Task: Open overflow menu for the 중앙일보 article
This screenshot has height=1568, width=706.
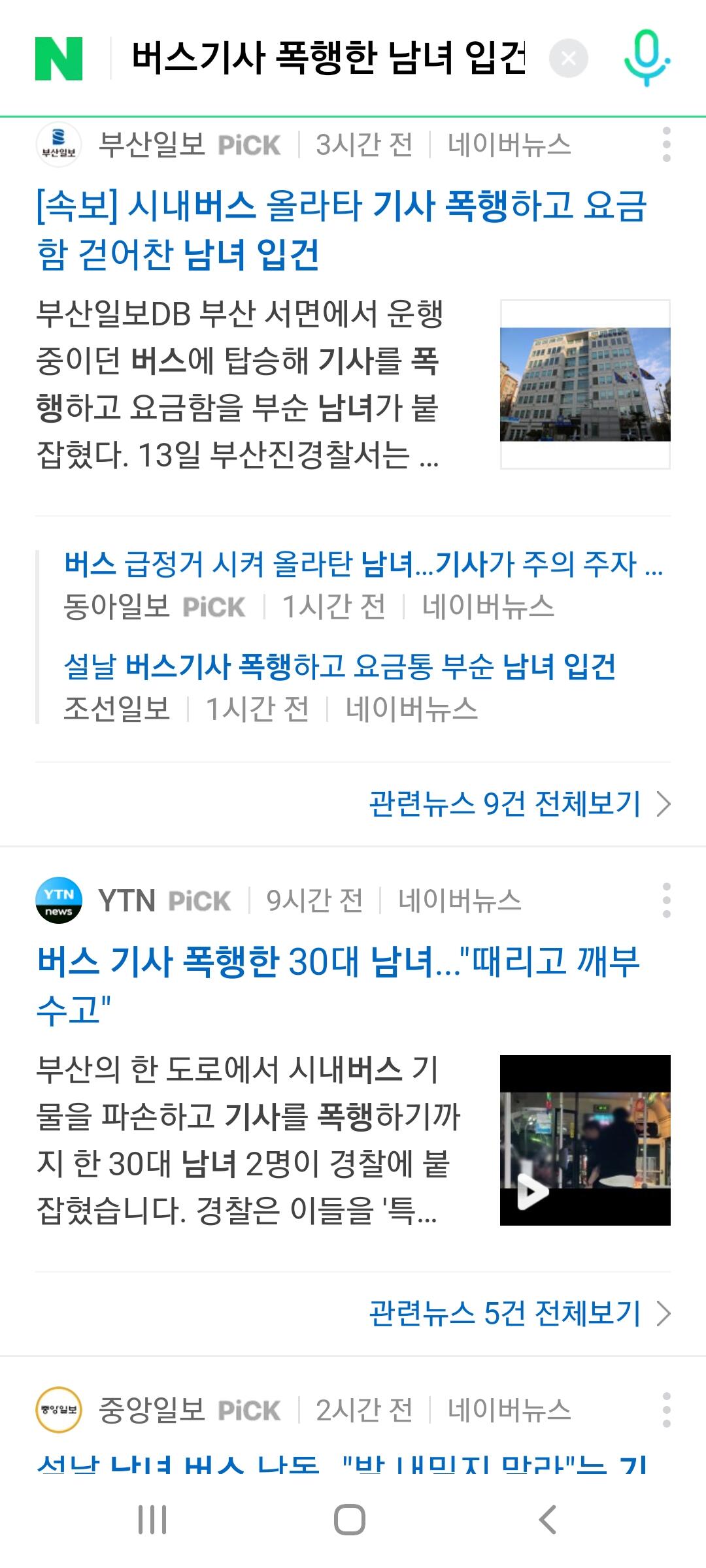Action: click(x=666, y=1410)
